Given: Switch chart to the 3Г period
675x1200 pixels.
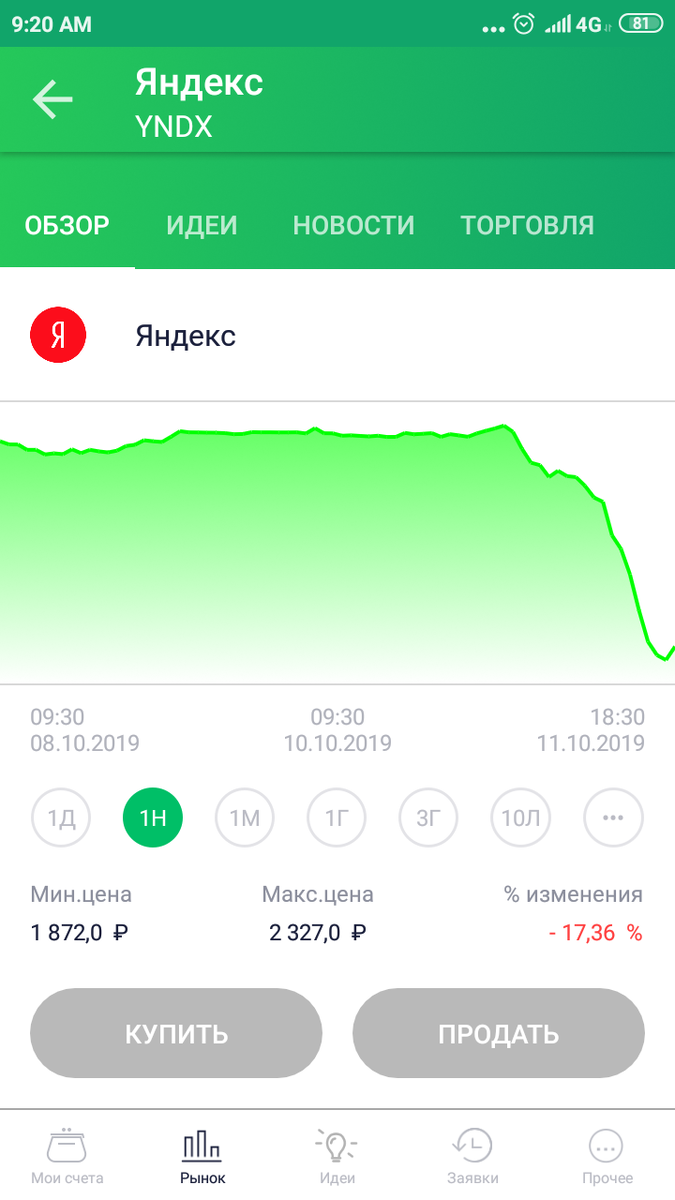Looking at the screenshot, I should (429, 818).
